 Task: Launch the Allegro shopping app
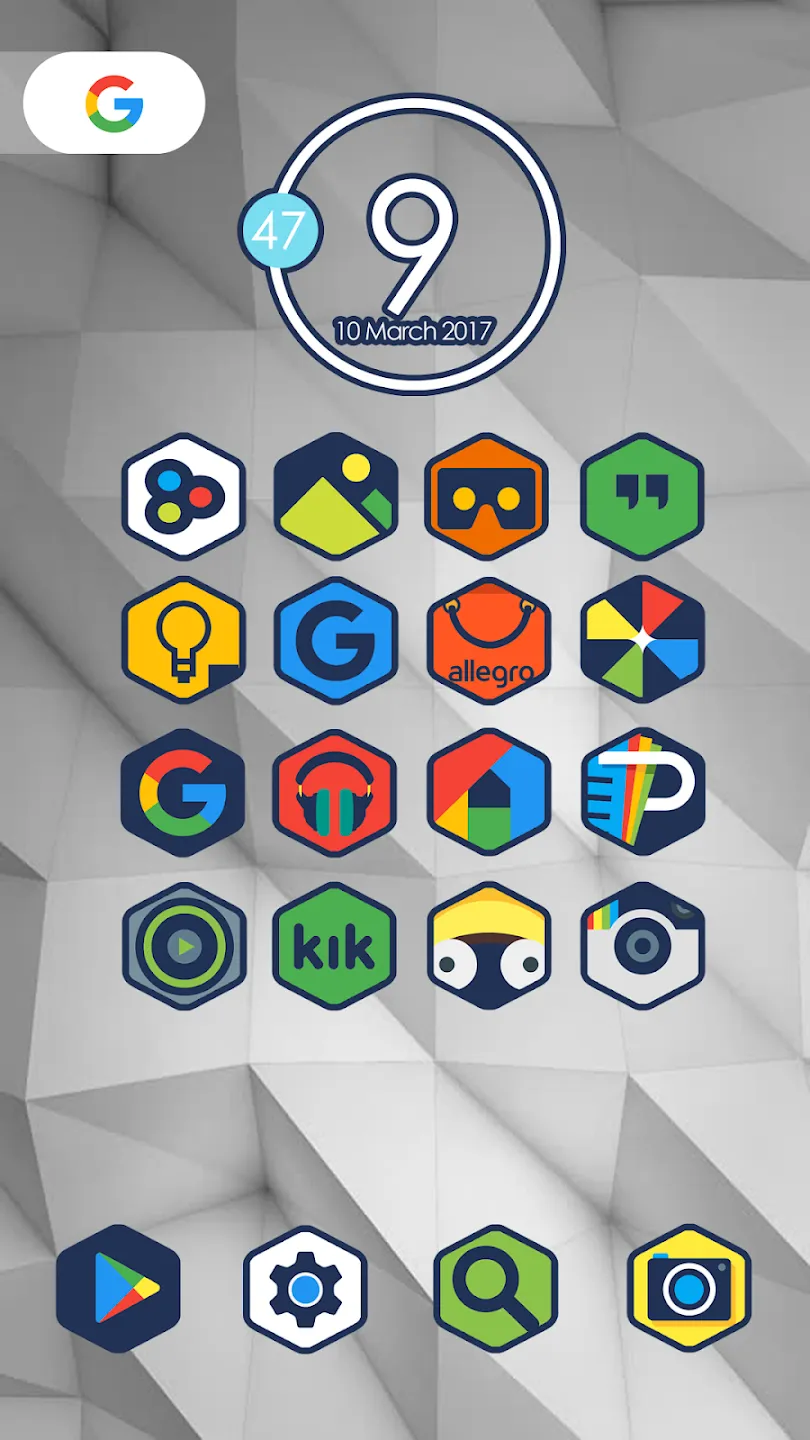tap(488, 641)
